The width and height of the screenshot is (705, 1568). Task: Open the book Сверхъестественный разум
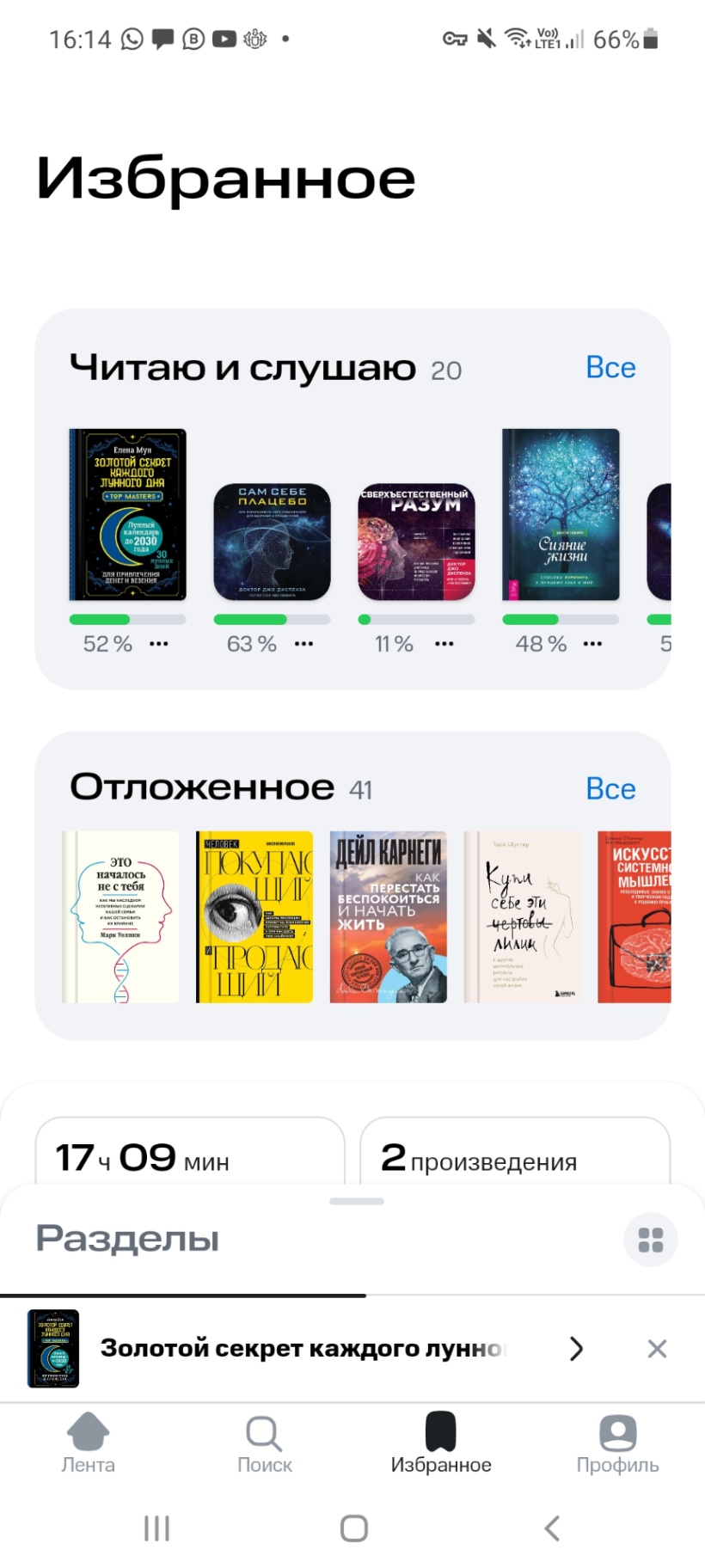click(x=416, y=541)
